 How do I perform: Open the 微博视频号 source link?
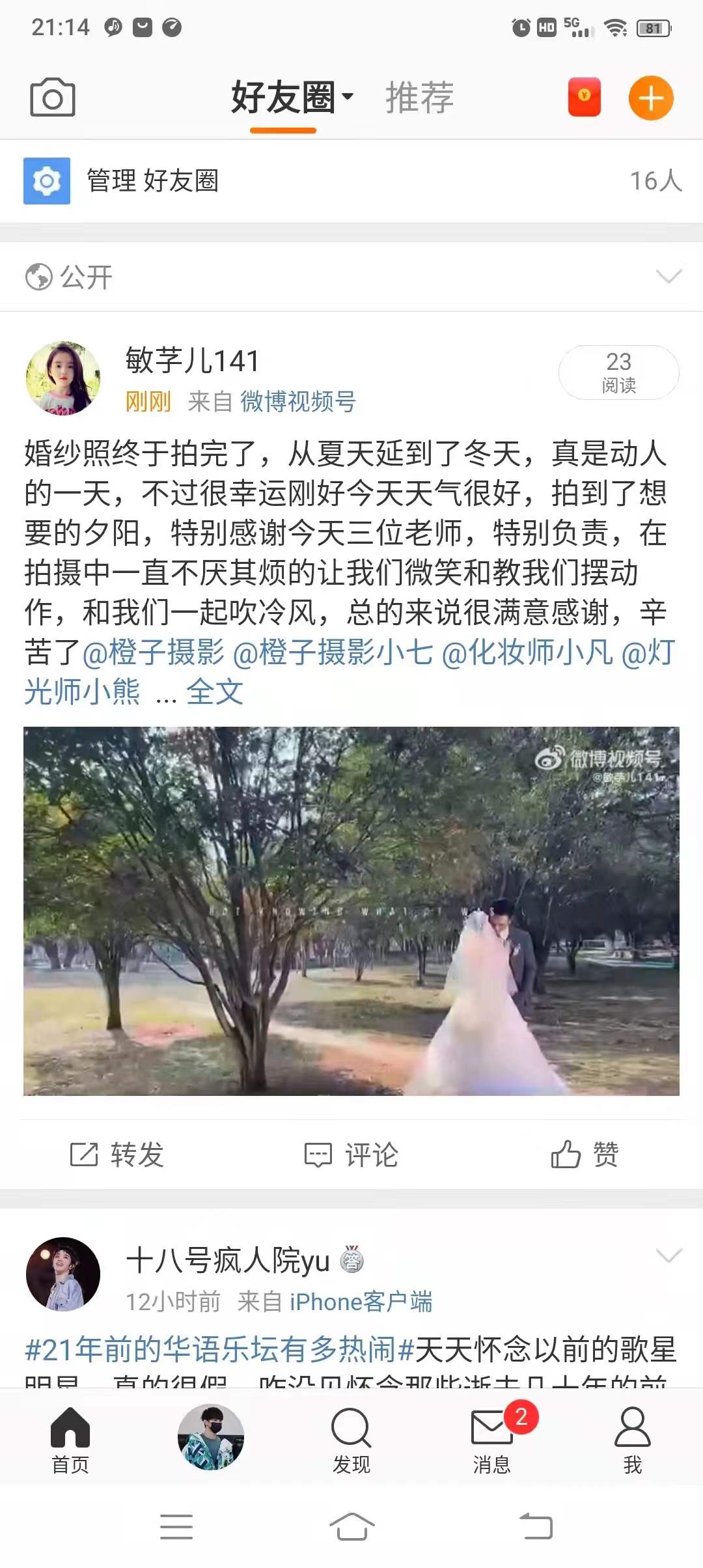coord(298,402)
